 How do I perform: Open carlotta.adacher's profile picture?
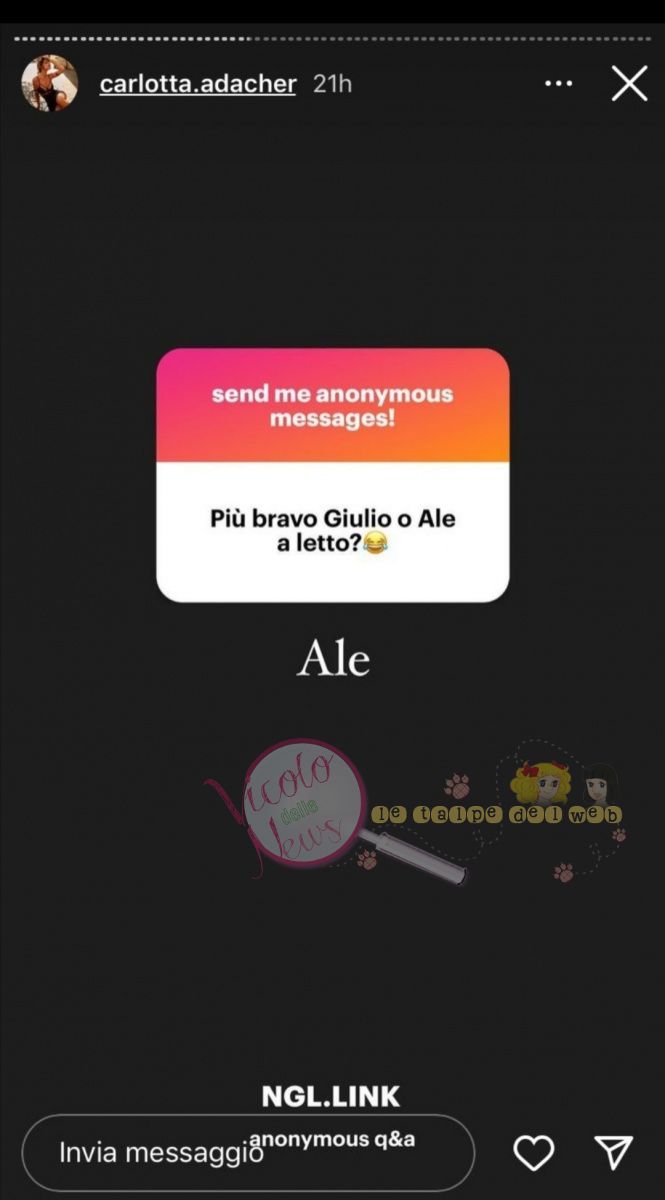click(x=49, y=83)
